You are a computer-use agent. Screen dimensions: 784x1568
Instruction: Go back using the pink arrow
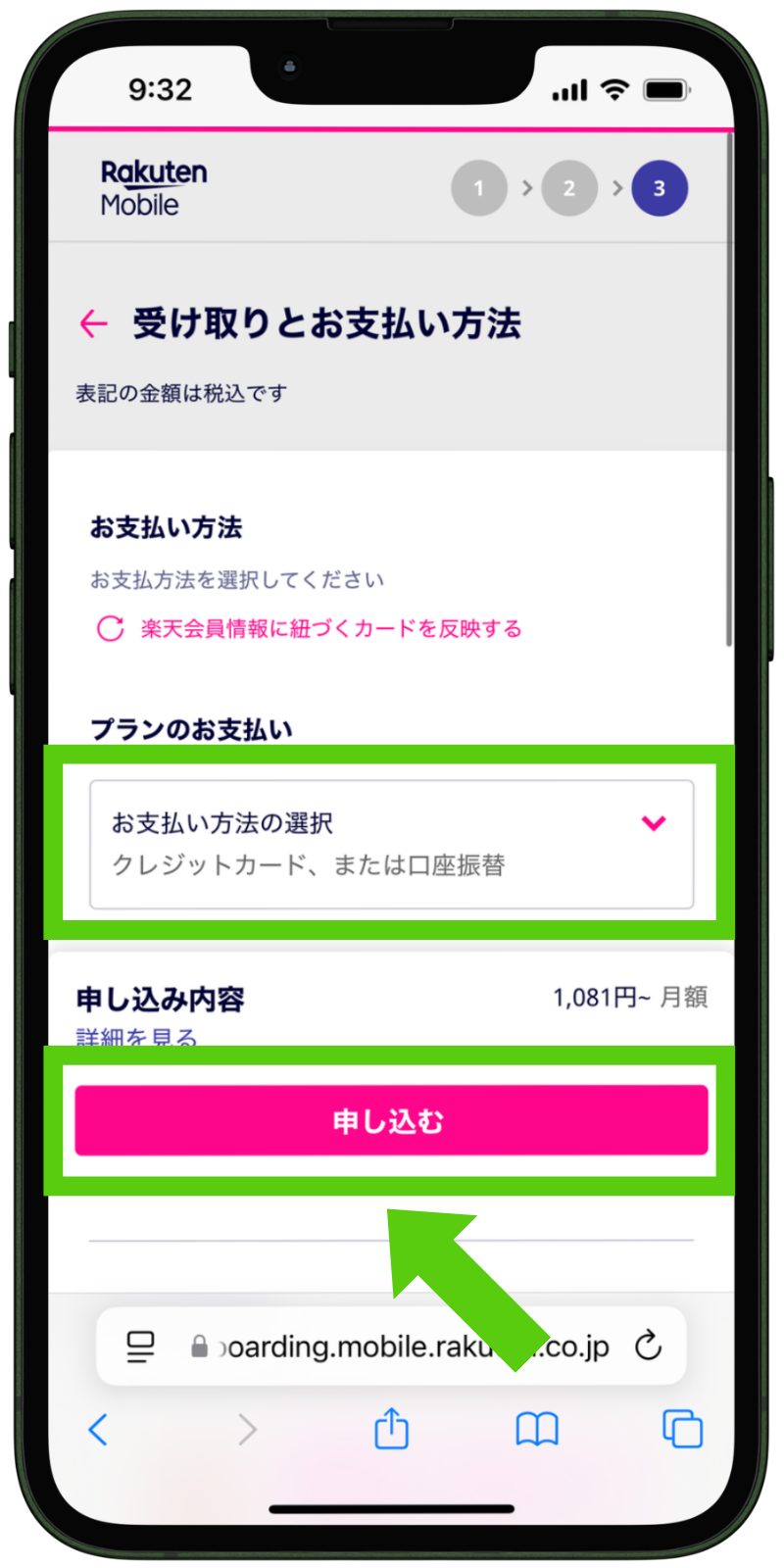93,323
